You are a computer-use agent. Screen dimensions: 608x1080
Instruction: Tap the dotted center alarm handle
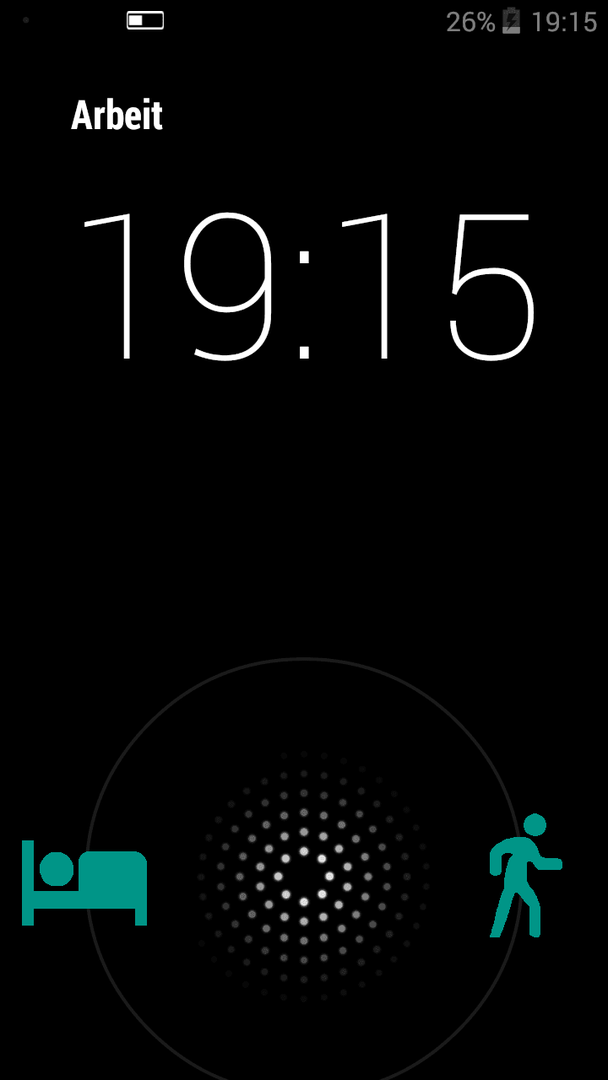click(x=303, y=874)
